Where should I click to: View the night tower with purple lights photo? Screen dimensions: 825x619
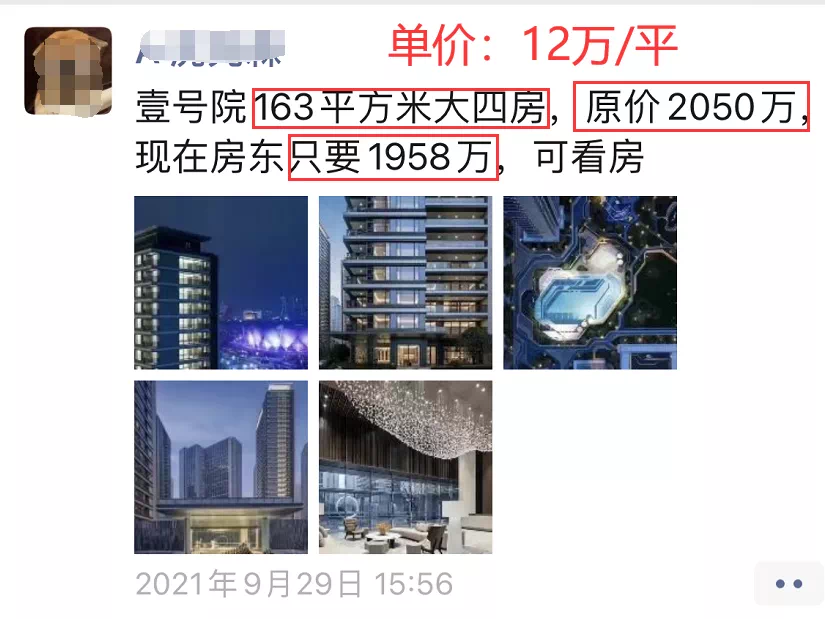pyautogui.click(x=221, y=282)
